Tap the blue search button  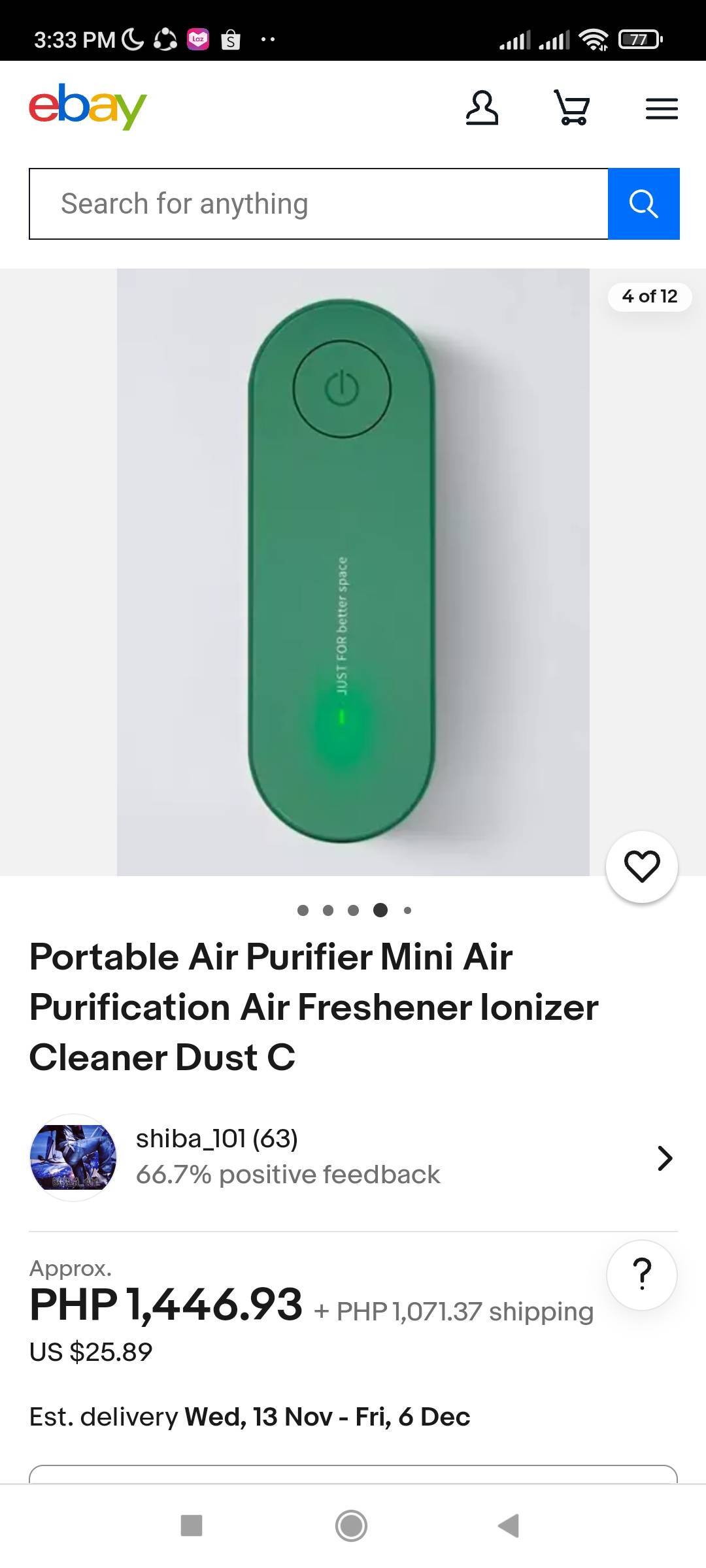(x=644, y=204)
